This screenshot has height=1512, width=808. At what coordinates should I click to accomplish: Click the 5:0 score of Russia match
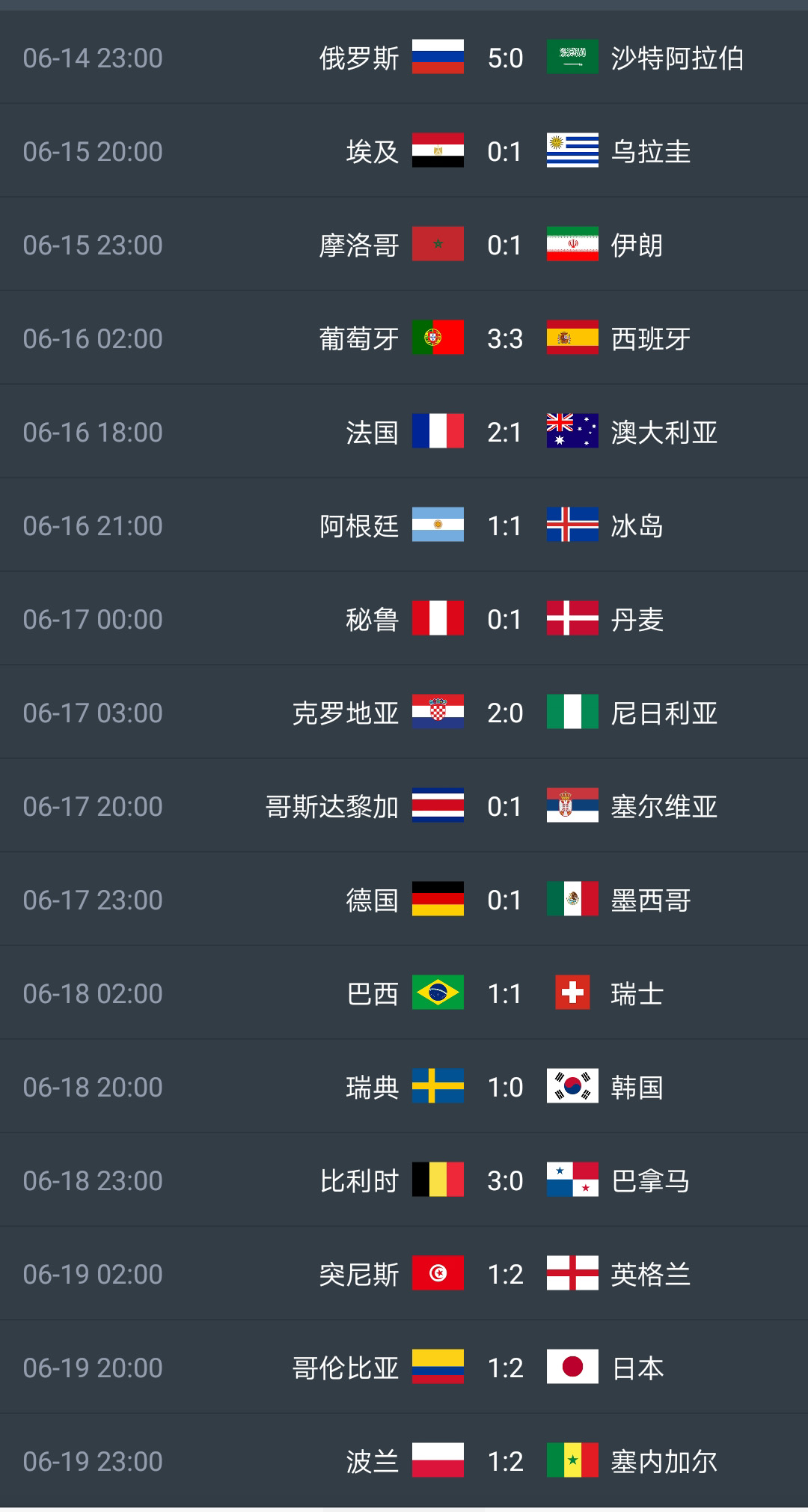coord(505,58)
